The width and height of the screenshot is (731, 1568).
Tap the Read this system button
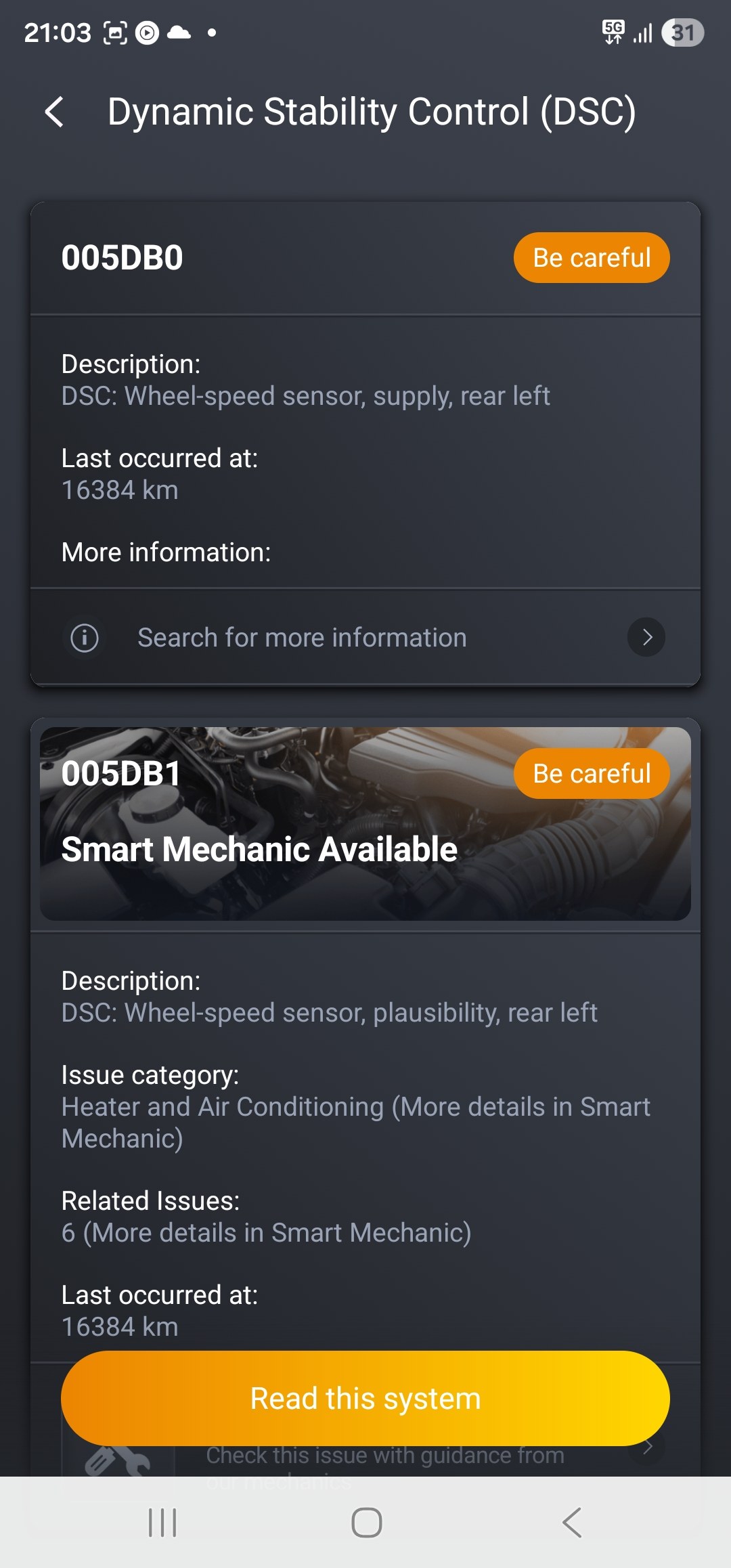[x=365, y=1399]
